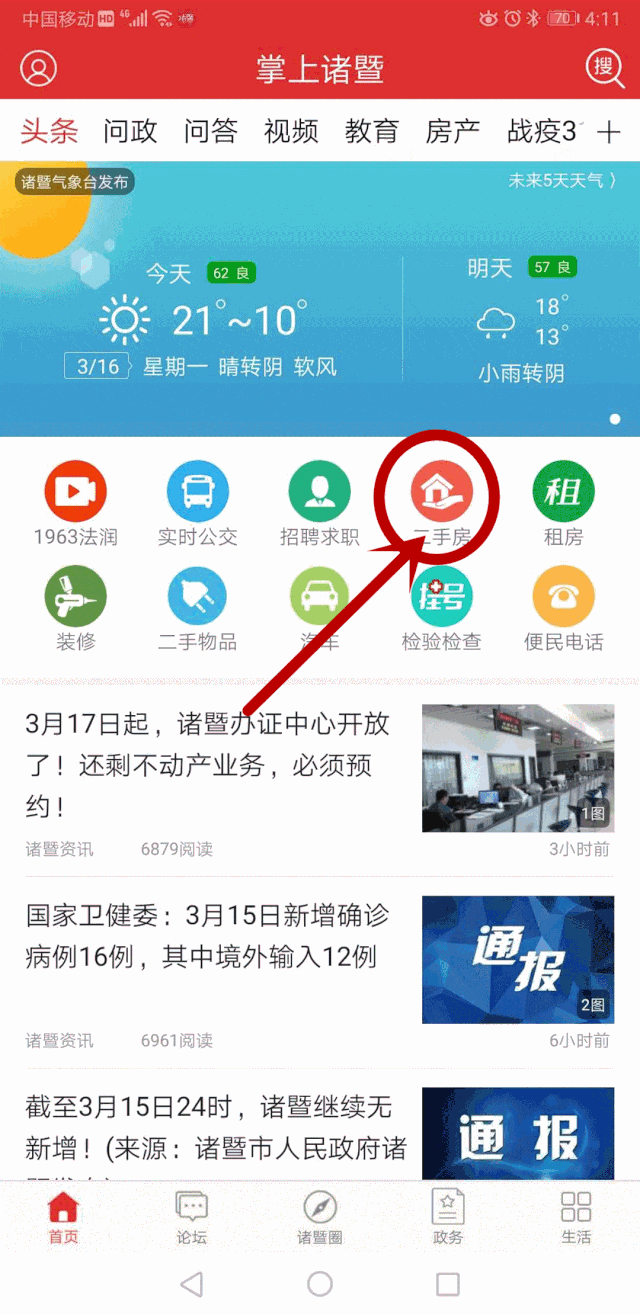Switch to the 视频 tab

tap(291, 131)
